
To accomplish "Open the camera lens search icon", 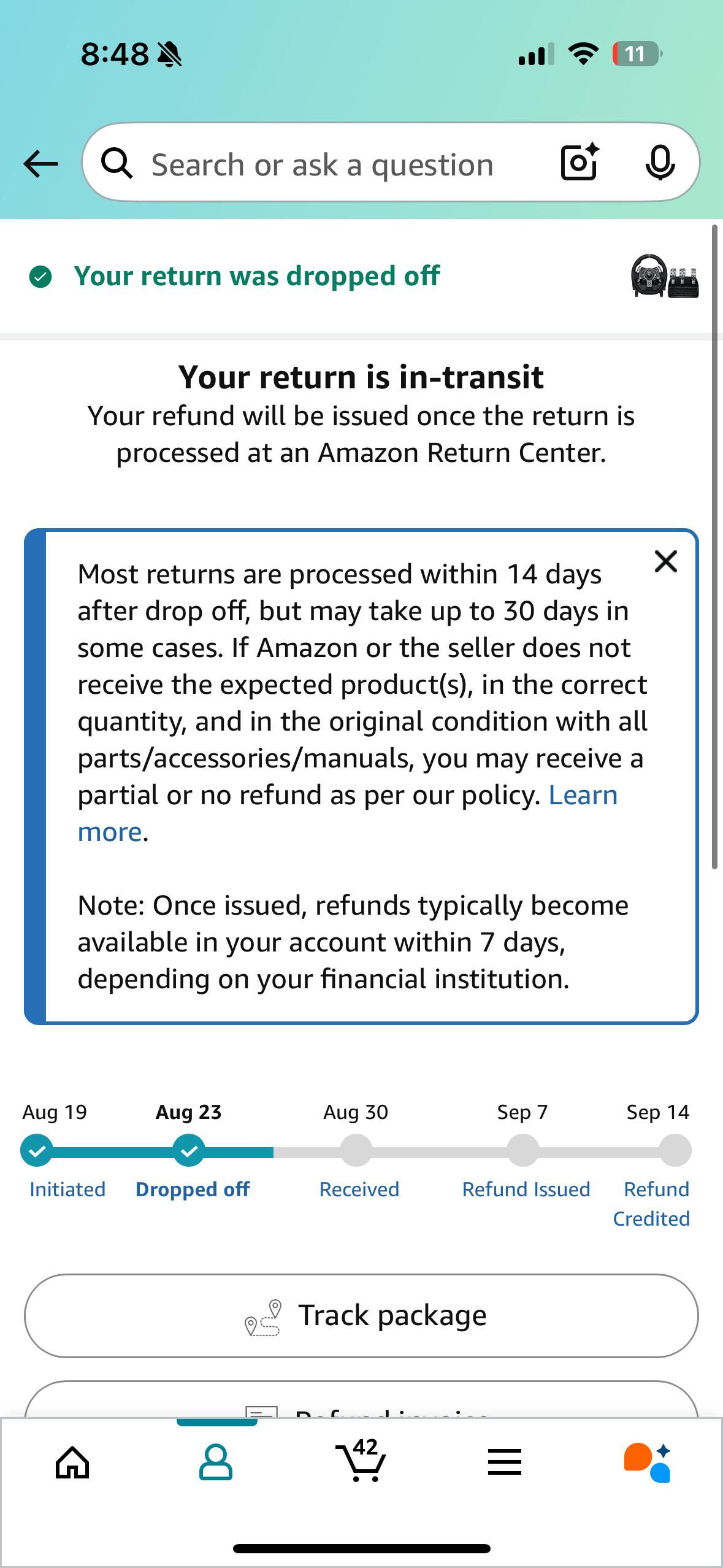I will click(x=580, y=163).
